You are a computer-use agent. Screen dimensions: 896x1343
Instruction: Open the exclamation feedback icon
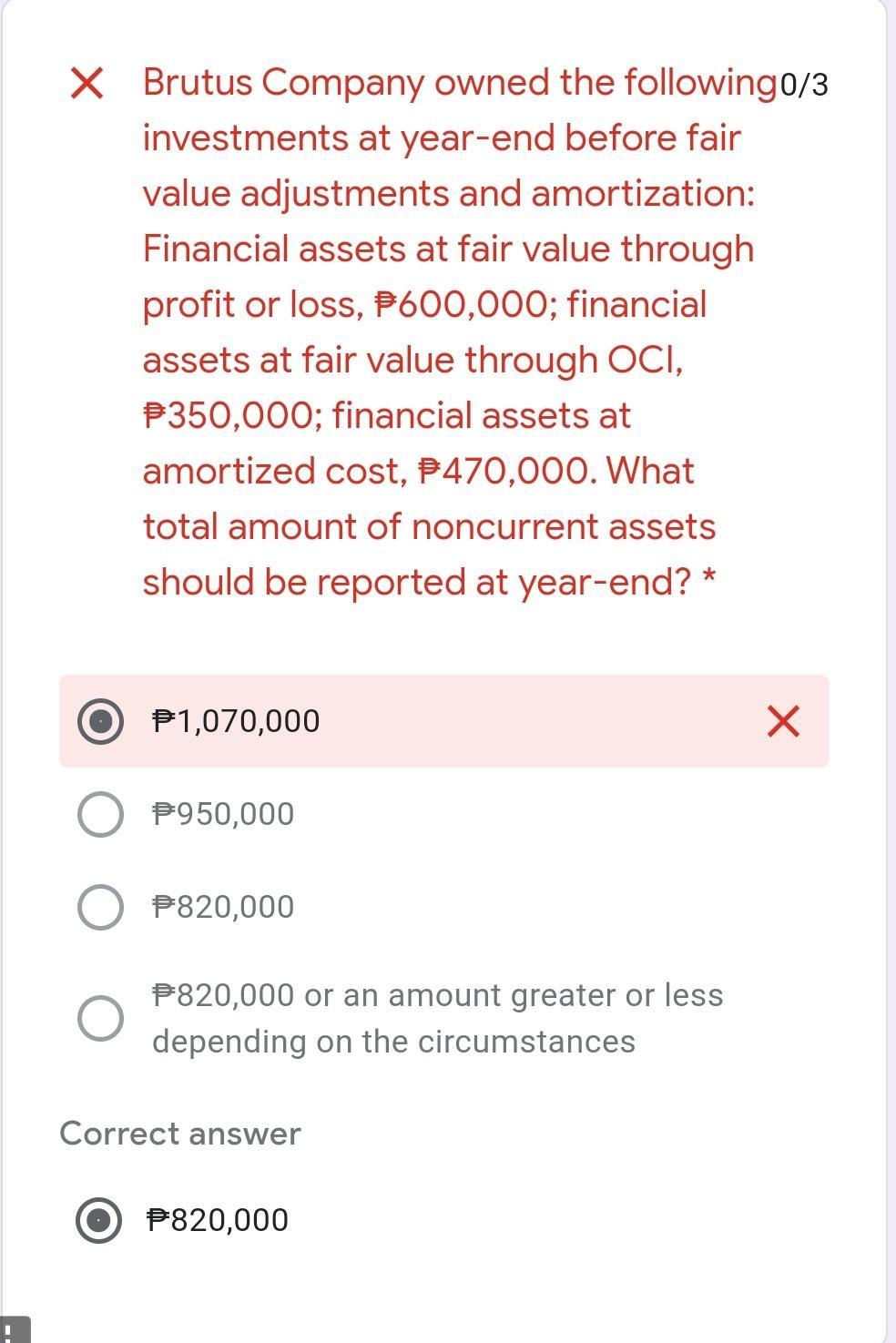14,1330
